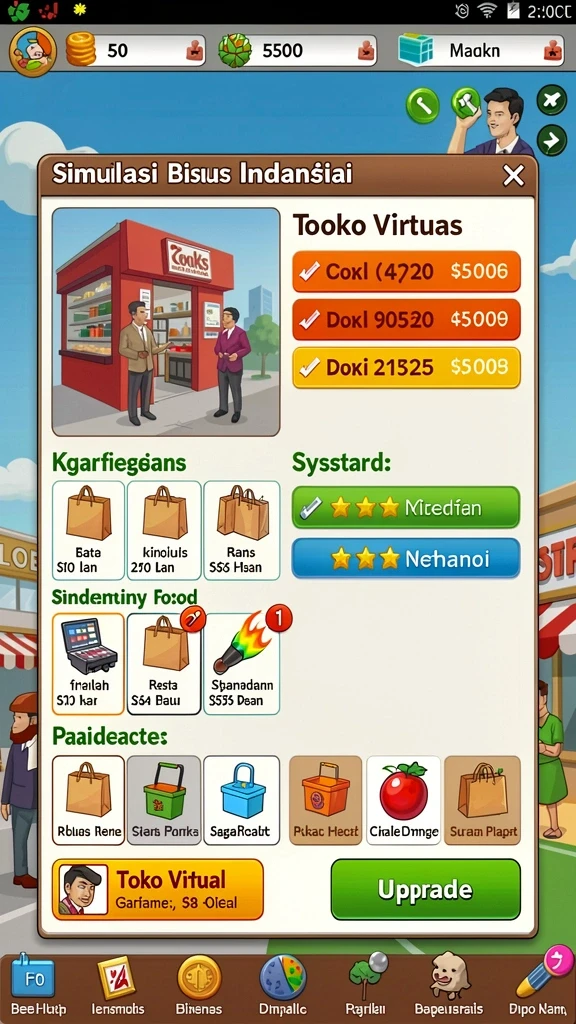The image size is (576, 1024).
Task: Add more coins next to 50
Action: [195, 50]
